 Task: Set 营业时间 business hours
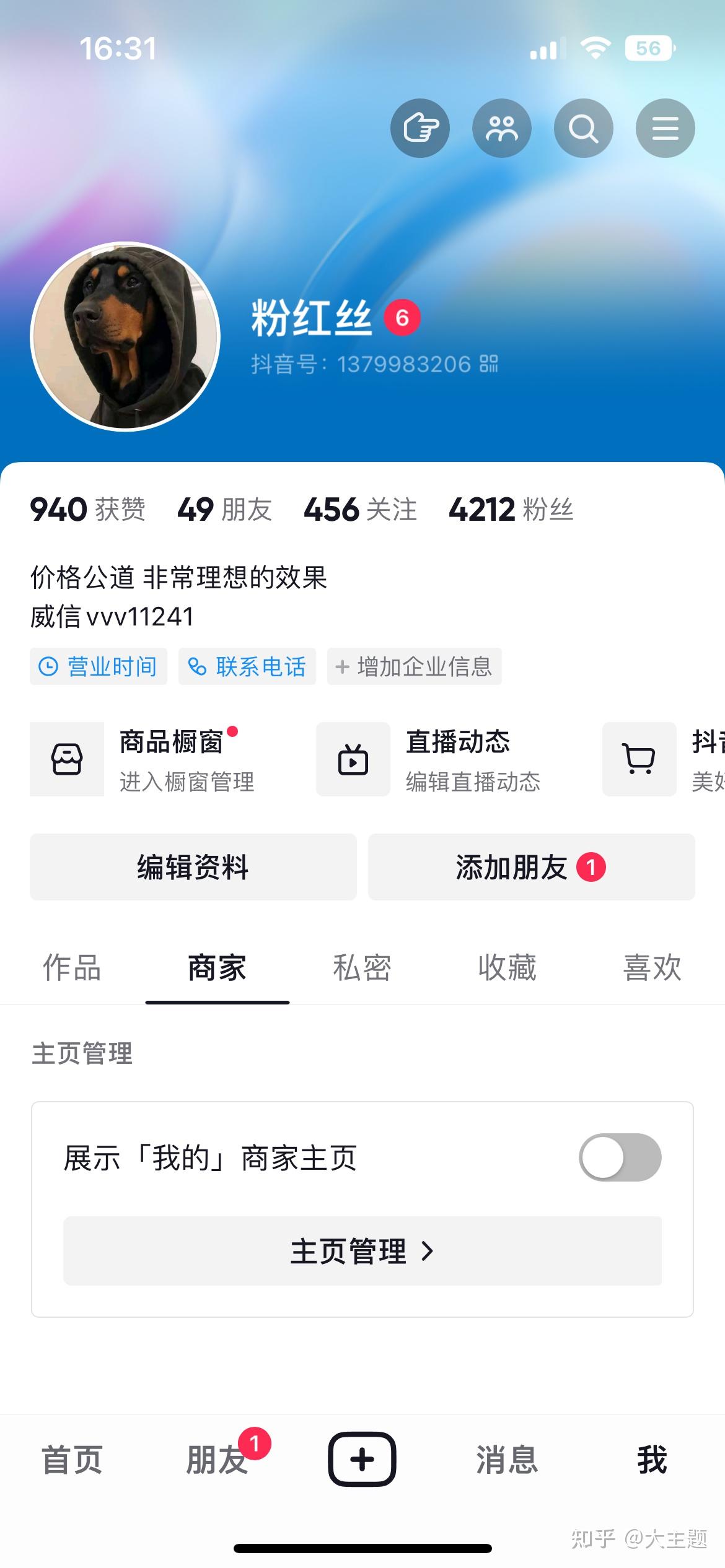pos(99,666)
